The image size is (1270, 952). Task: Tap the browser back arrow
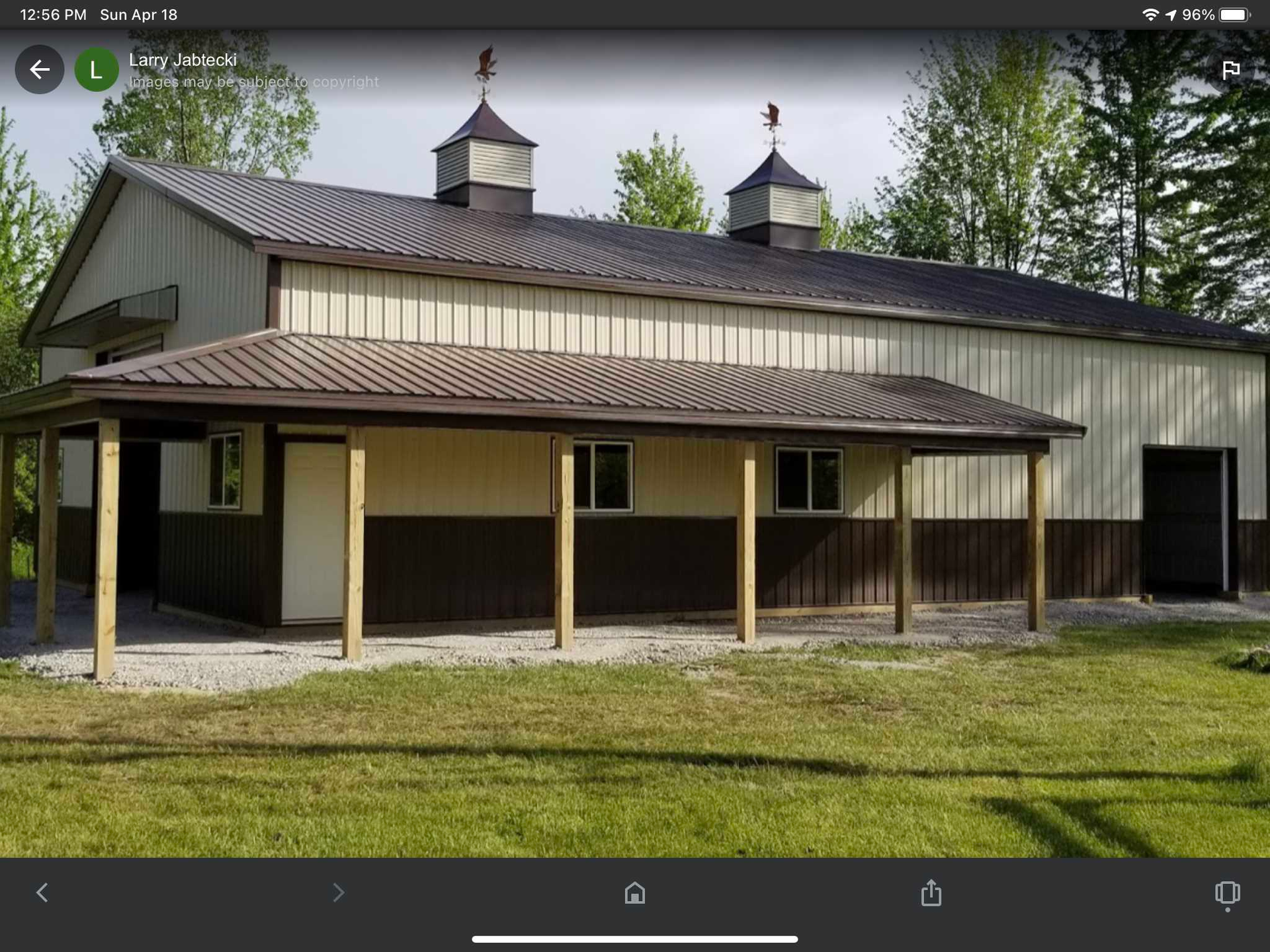42,893
